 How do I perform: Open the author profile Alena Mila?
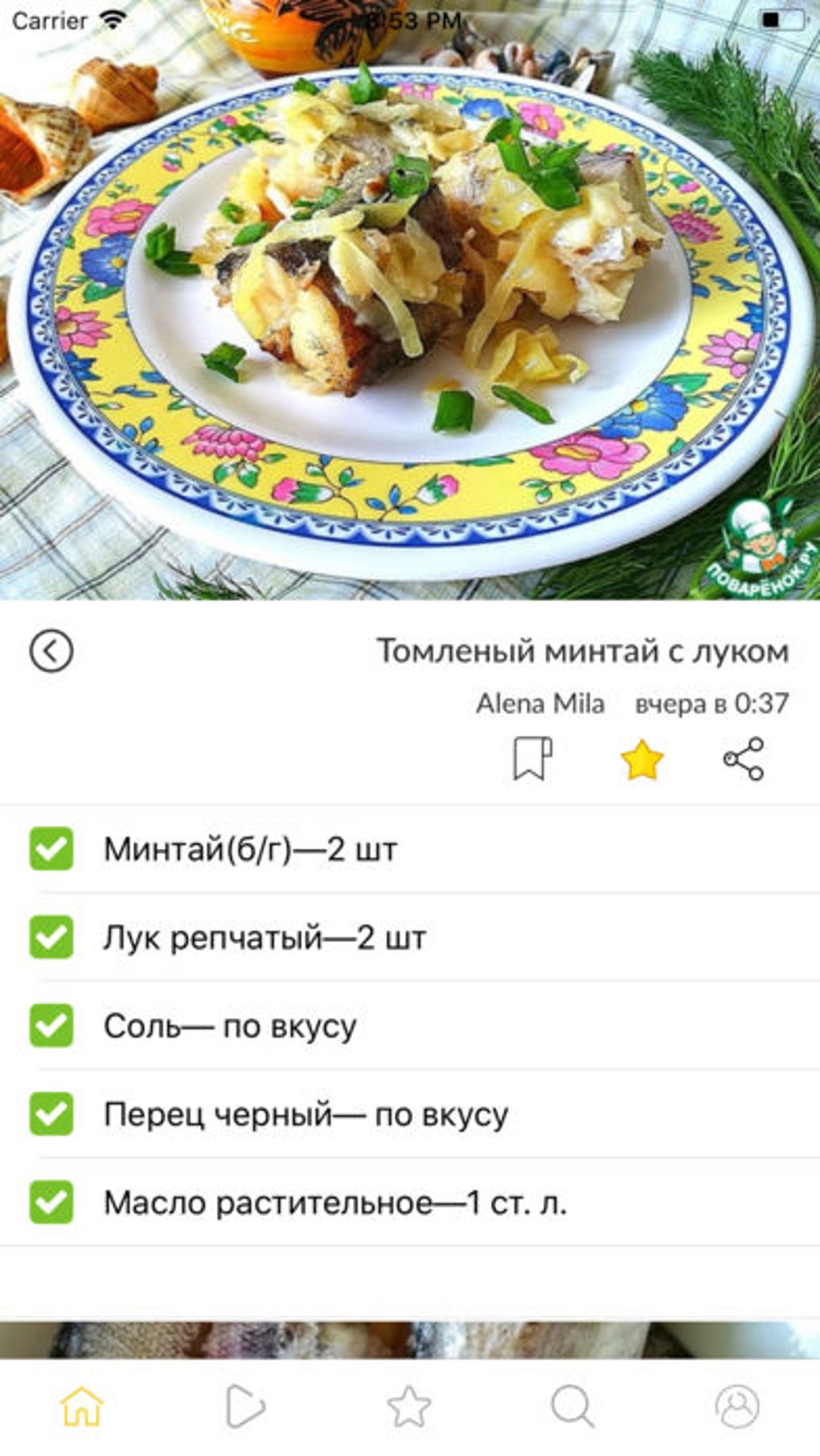540,703
